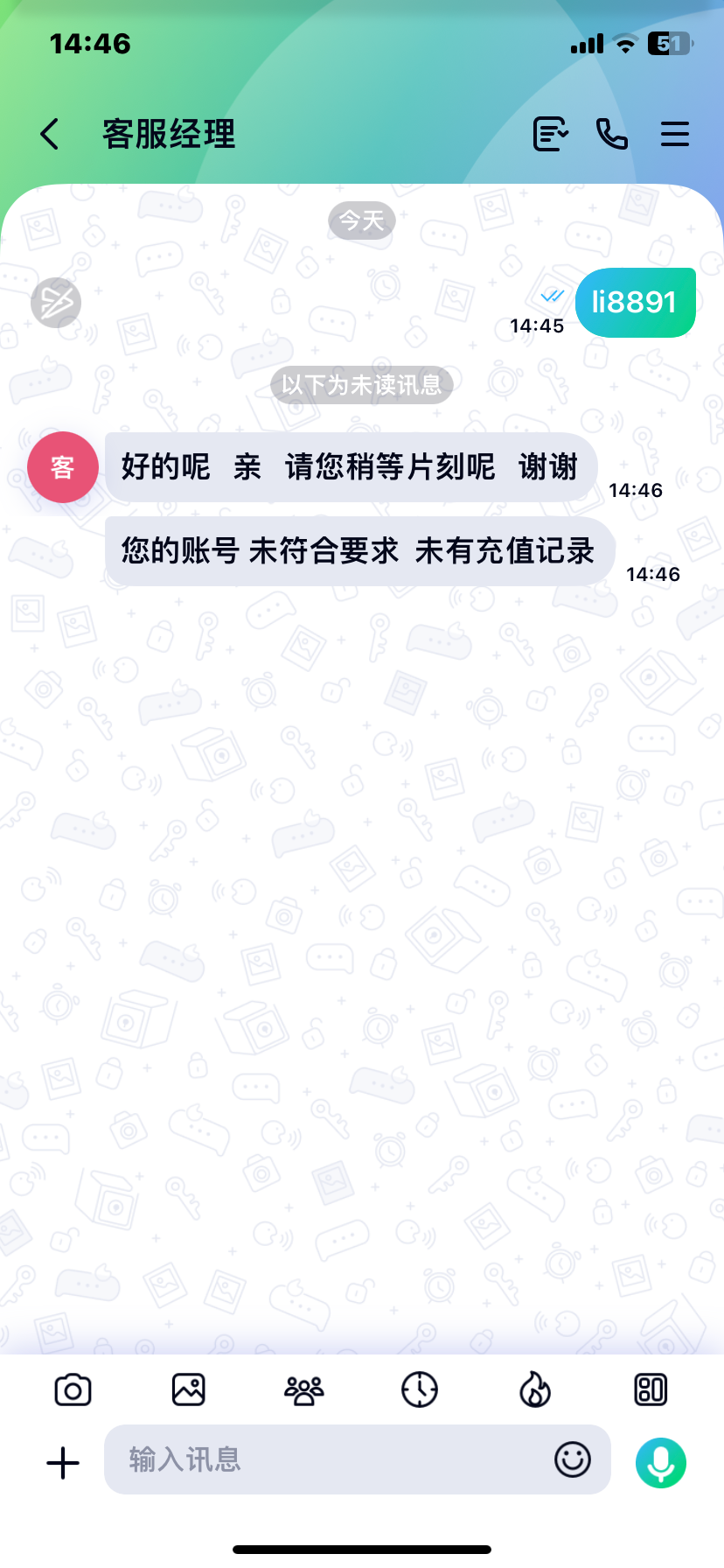Start a voice call with 客服经理
The width and height of the screenshot is (724, 1568).
pyautogui.click(x=612, y=134)
